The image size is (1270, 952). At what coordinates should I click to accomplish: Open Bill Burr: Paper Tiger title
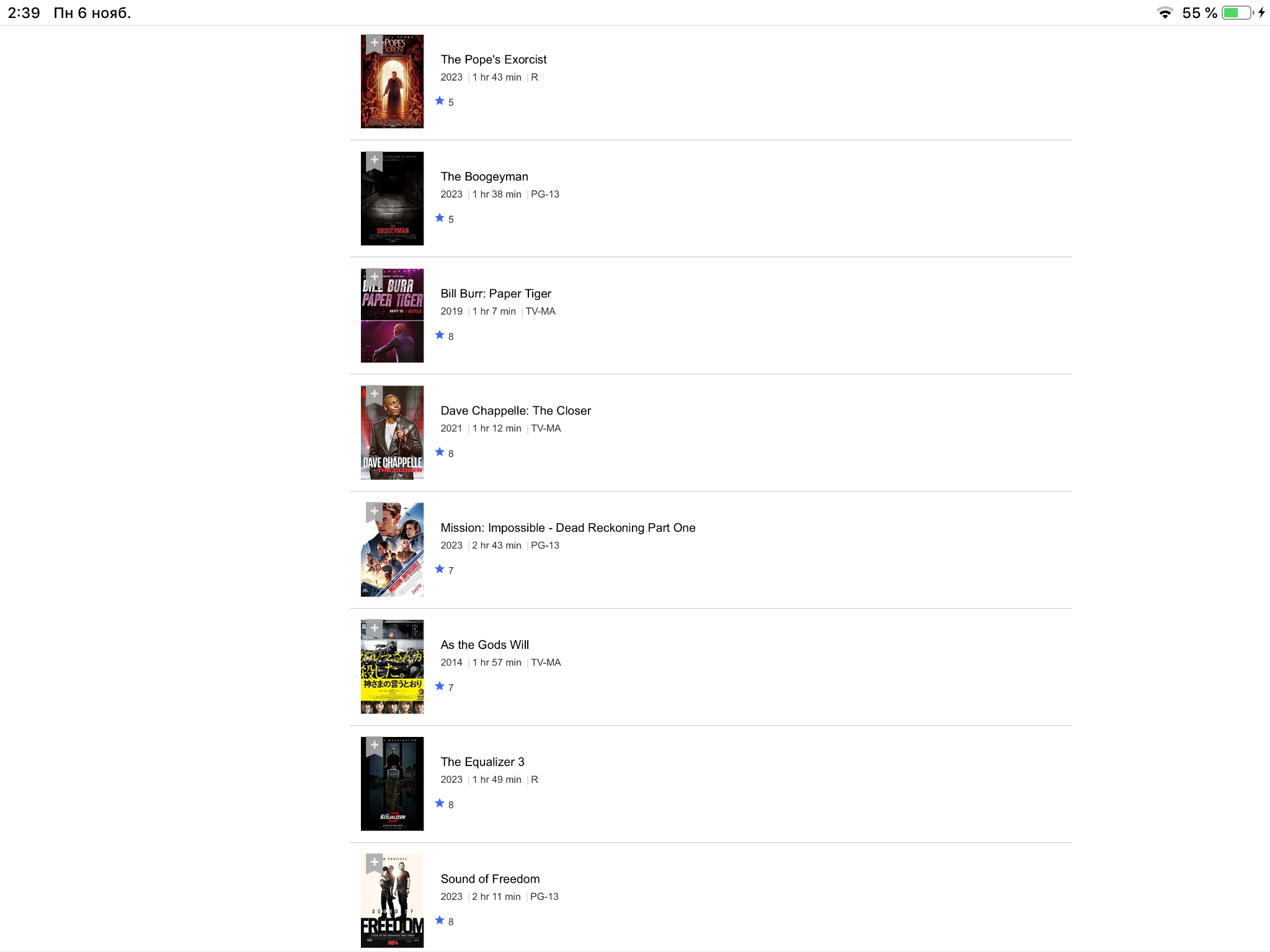tap(495, 294)
